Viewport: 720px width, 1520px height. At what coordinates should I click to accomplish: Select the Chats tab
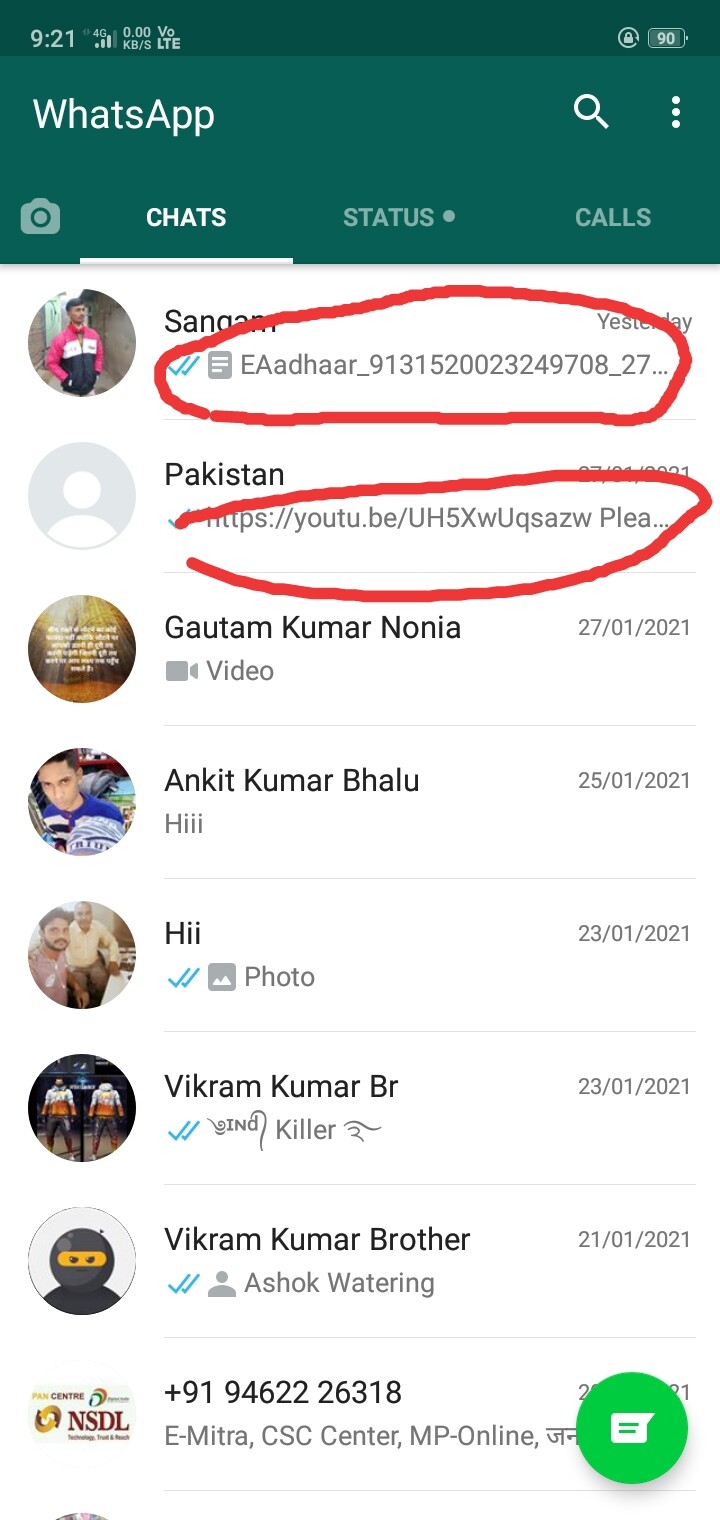coord(186,217)
